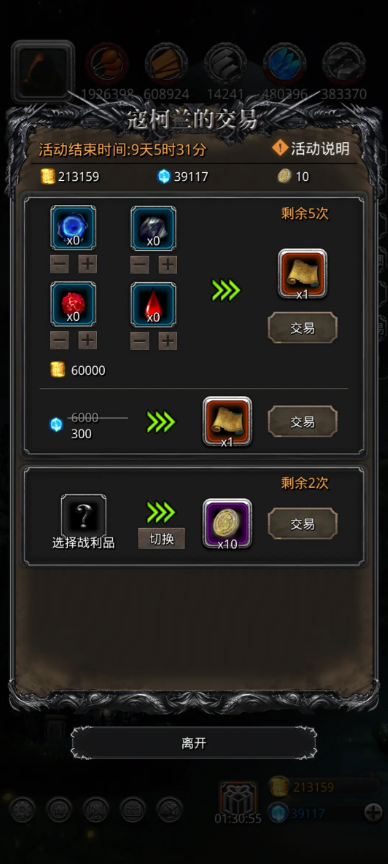Tap 交易 for the 300 gem scroll
Viewport: 388px width, 864px height.
(x=303, y=422)
